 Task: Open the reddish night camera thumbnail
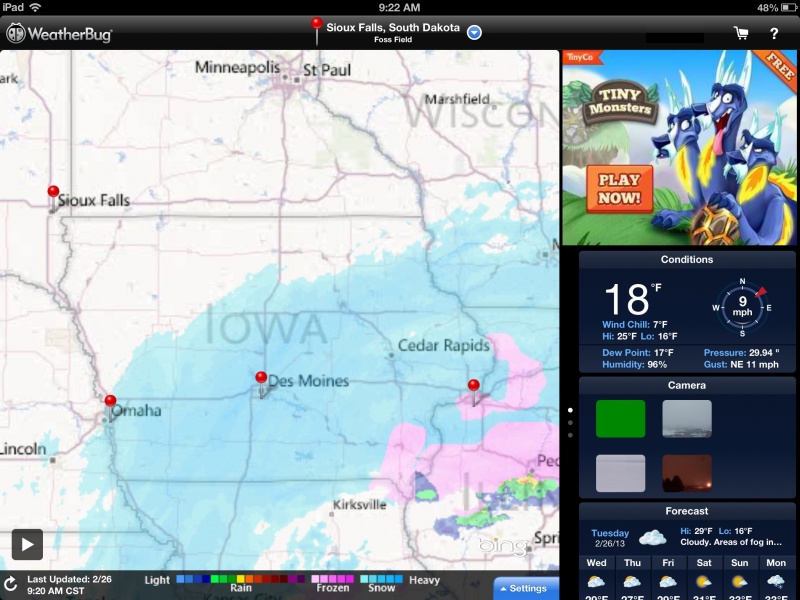(x=687, y=473)
